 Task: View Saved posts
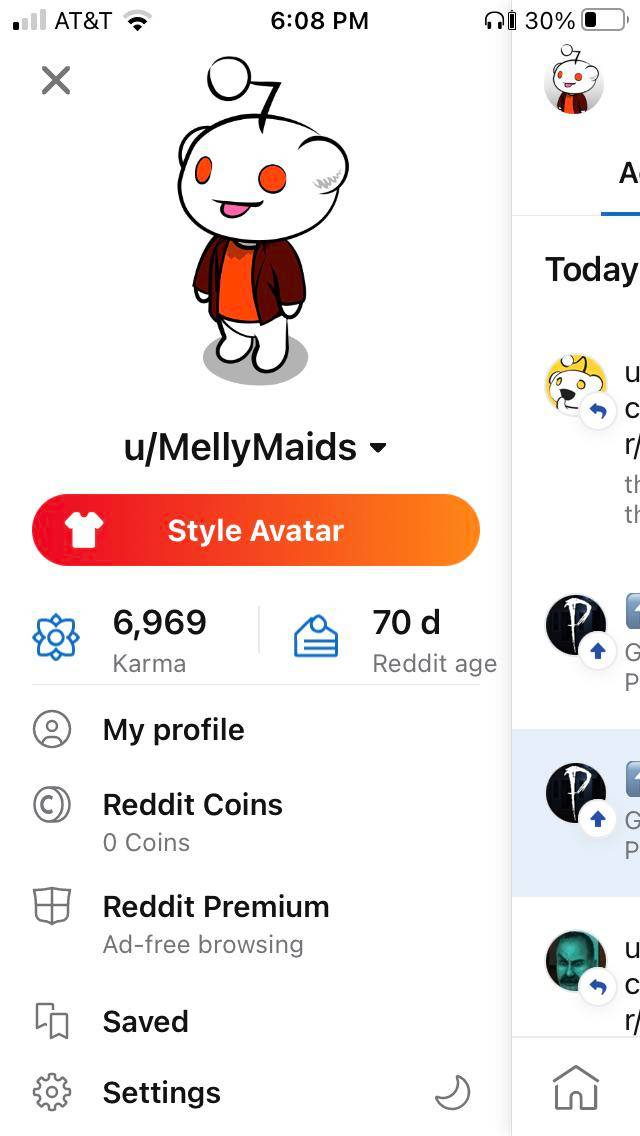pos(145,1022)
